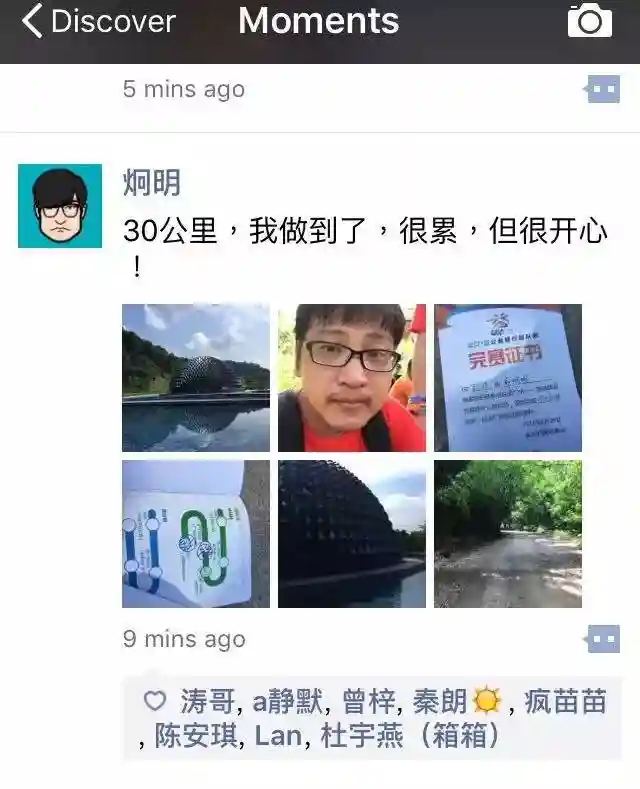Screen dimensions: 640x789
Task: Open comment menu on 炯明's post
Action: coord(602,639)
